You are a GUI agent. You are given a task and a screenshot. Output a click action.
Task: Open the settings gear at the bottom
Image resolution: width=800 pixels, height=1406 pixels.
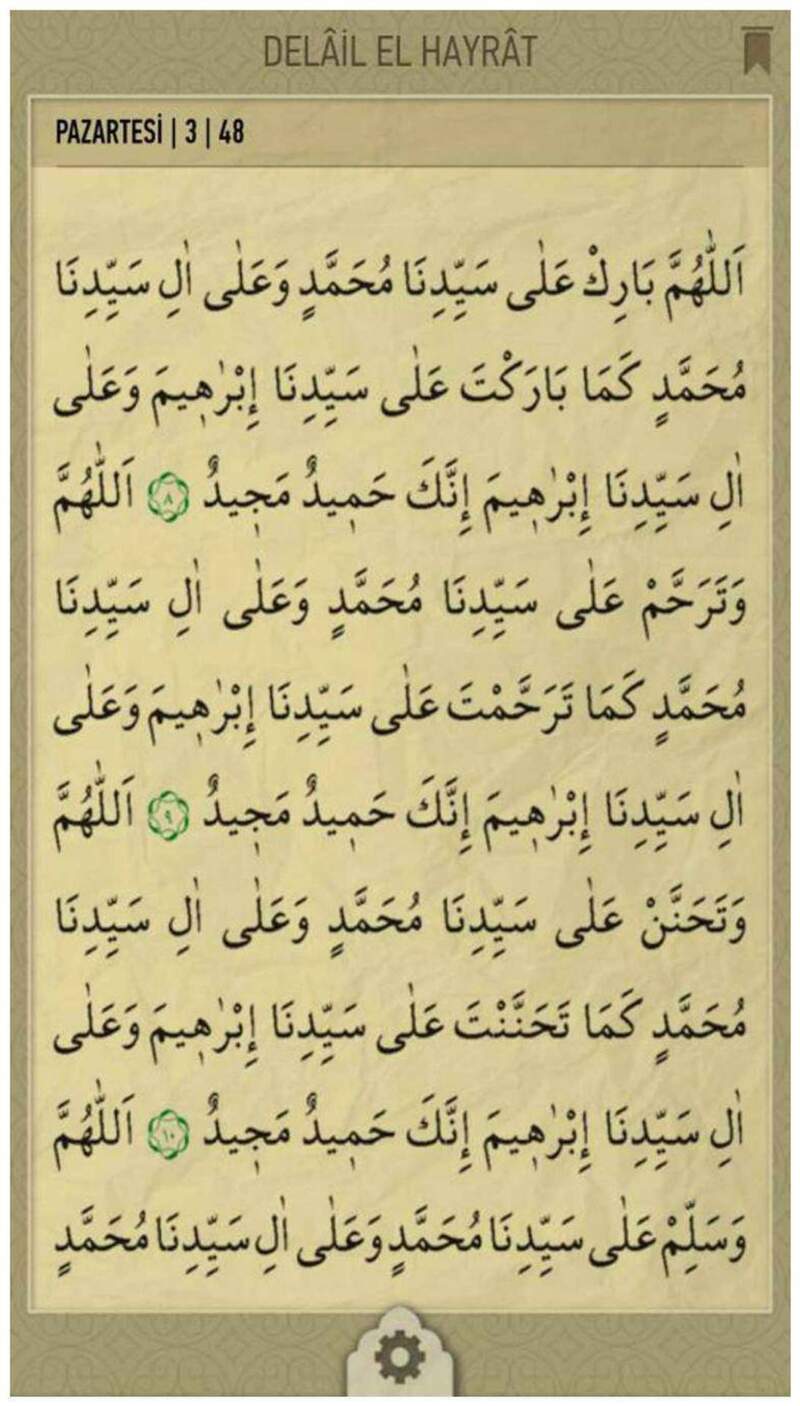399,1360
